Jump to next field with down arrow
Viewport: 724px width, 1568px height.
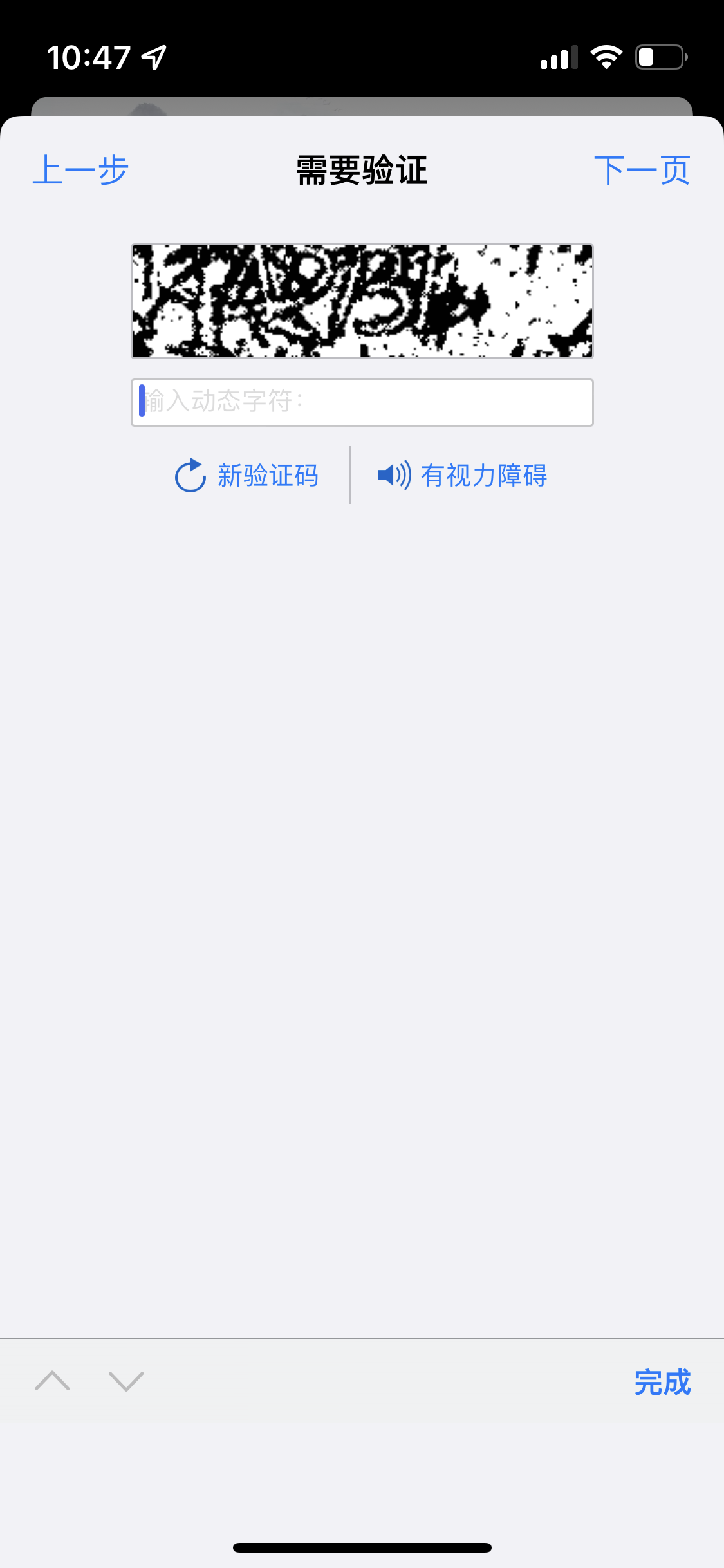(x=126, y=1381)
